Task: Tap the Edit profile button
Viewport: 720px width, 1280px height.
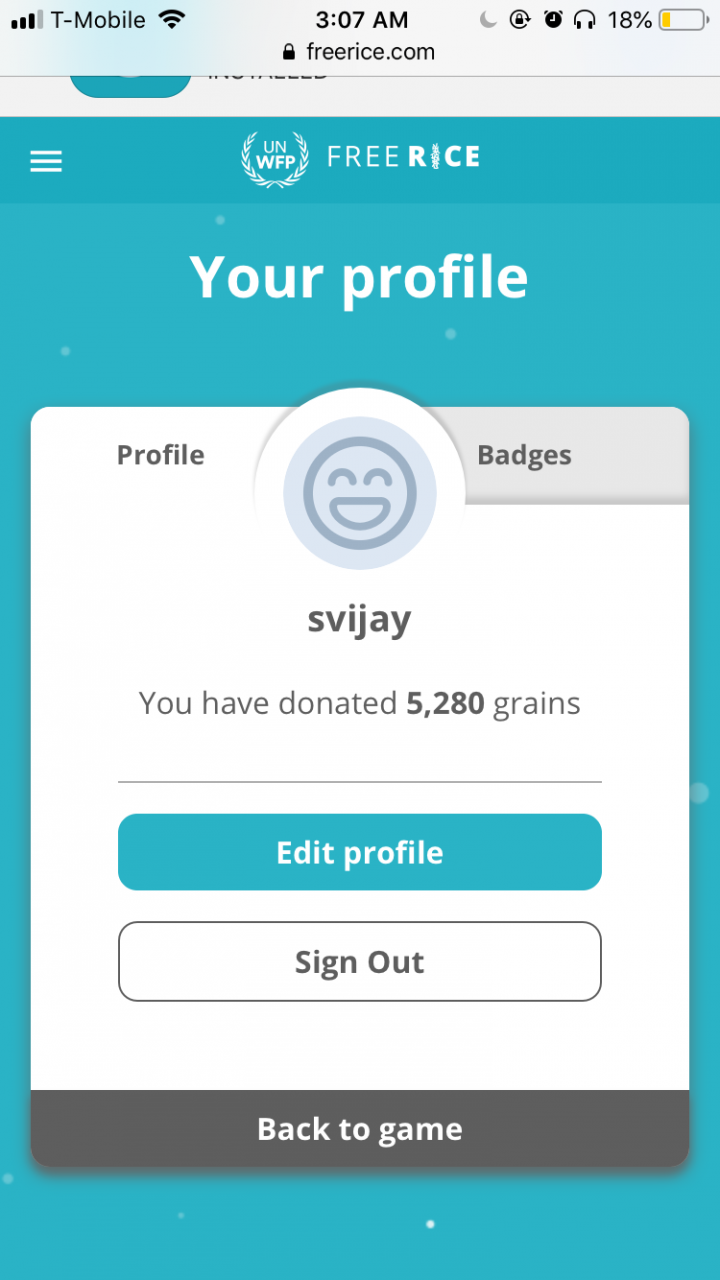Action: (x=360, y=852)
